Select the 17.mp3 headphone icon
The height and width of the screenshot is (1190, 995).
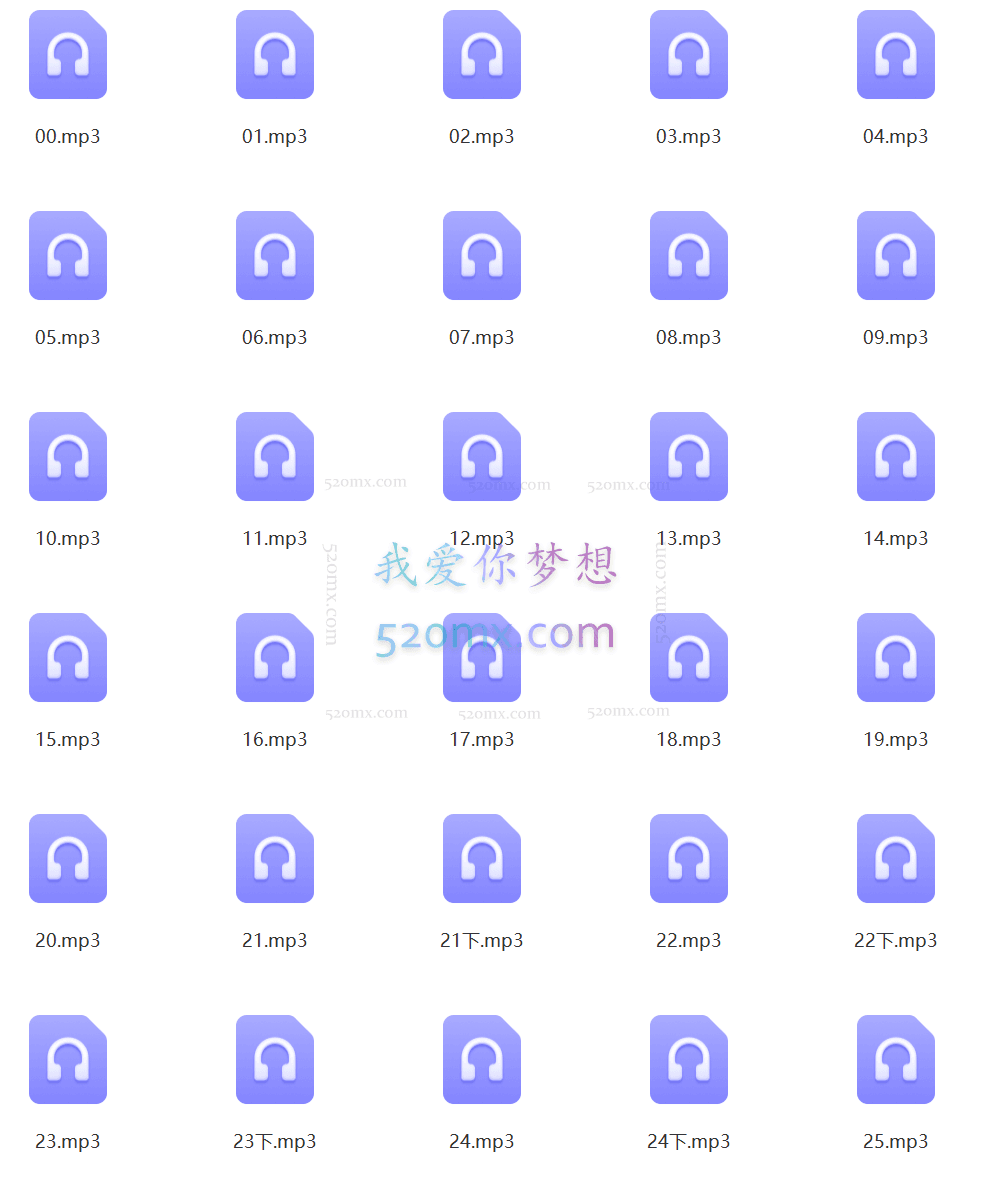[x=481, y=658]
